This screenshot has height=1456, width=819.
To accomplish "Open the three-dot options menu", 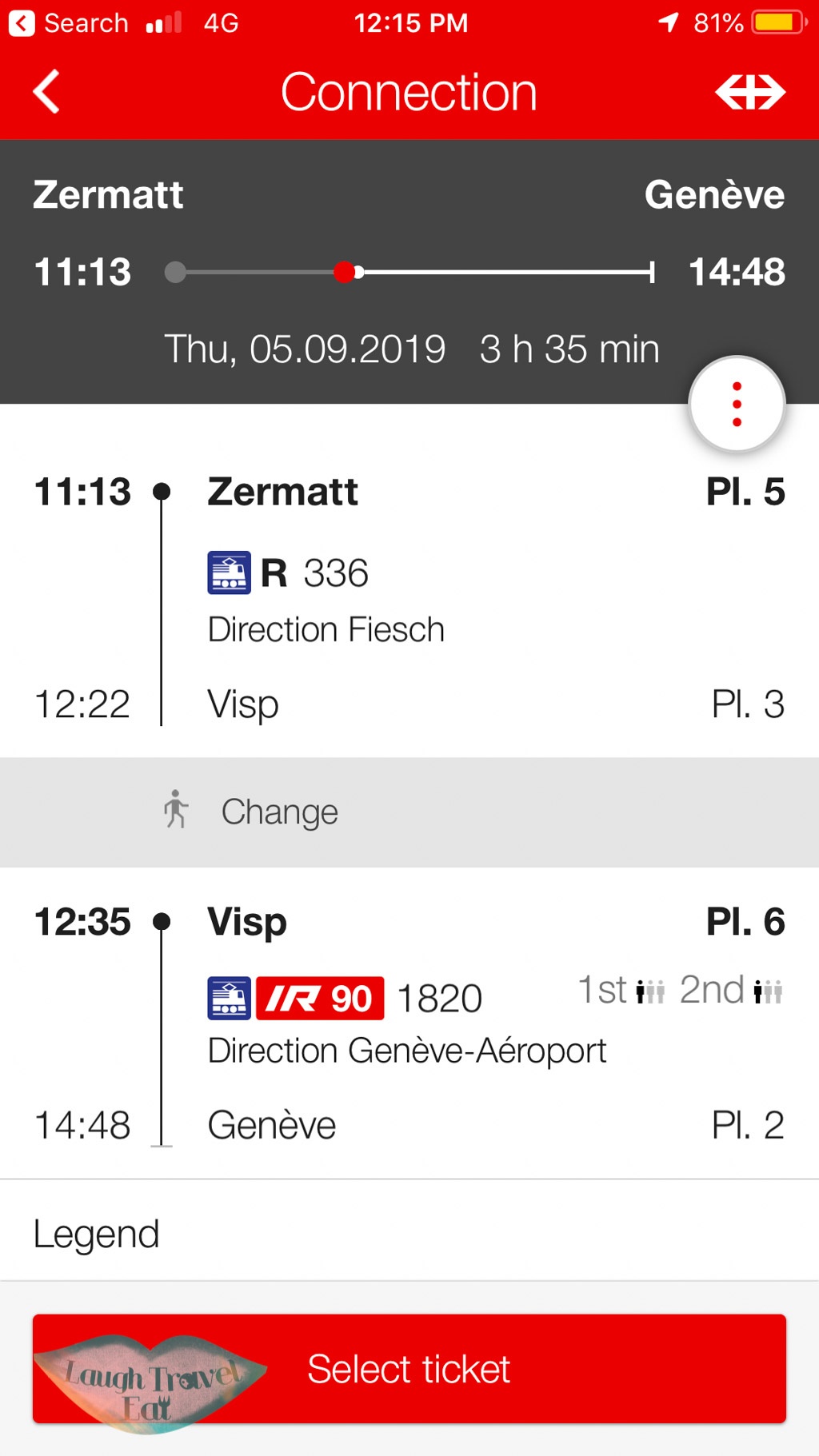I will tap(736, 405).
